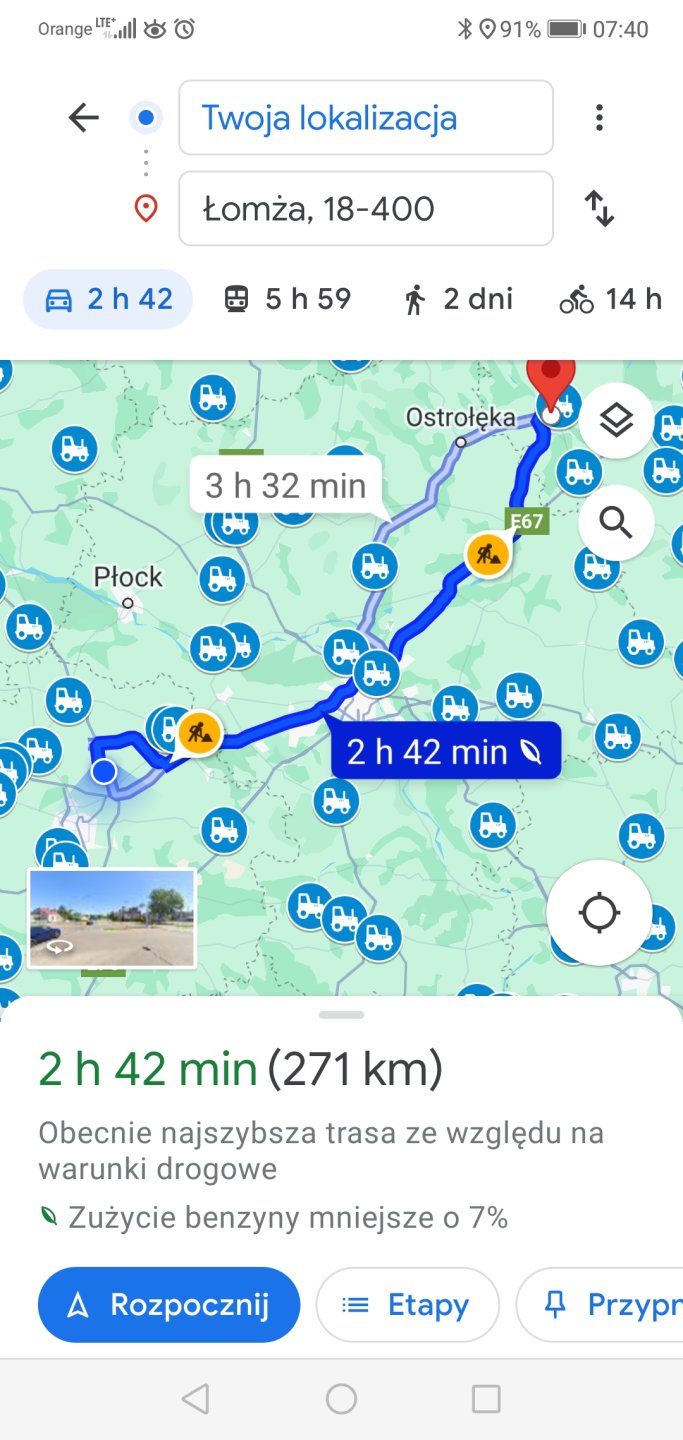Search along the route

point(615,522)
